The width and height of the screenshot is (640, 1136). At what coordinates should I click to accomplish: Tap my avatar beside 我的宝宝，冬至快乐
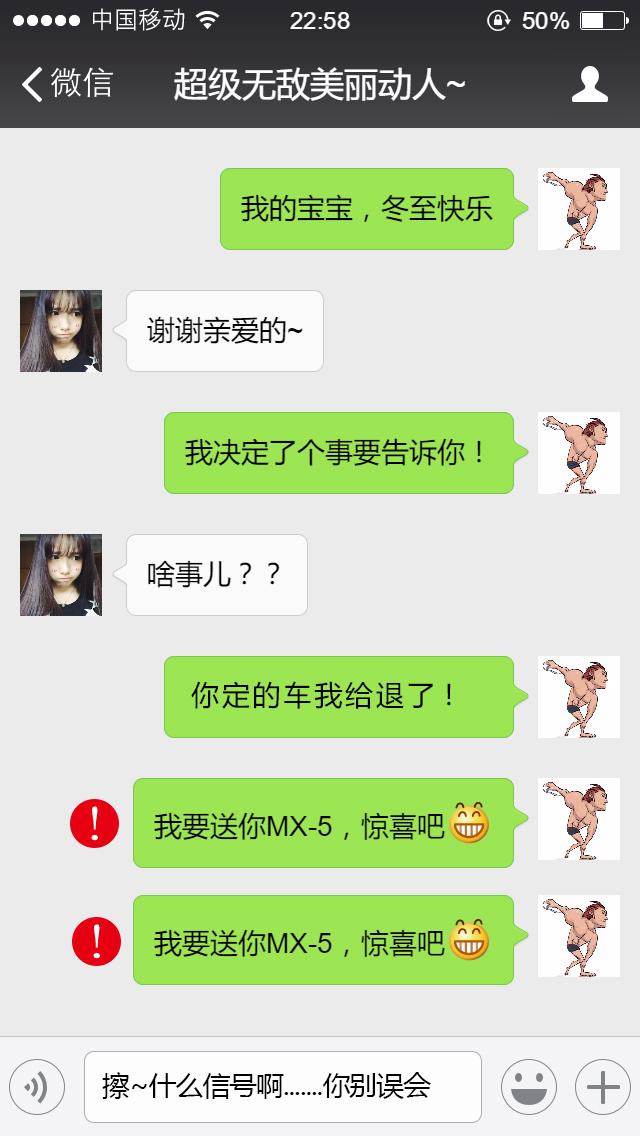click(x=578, y=209)
